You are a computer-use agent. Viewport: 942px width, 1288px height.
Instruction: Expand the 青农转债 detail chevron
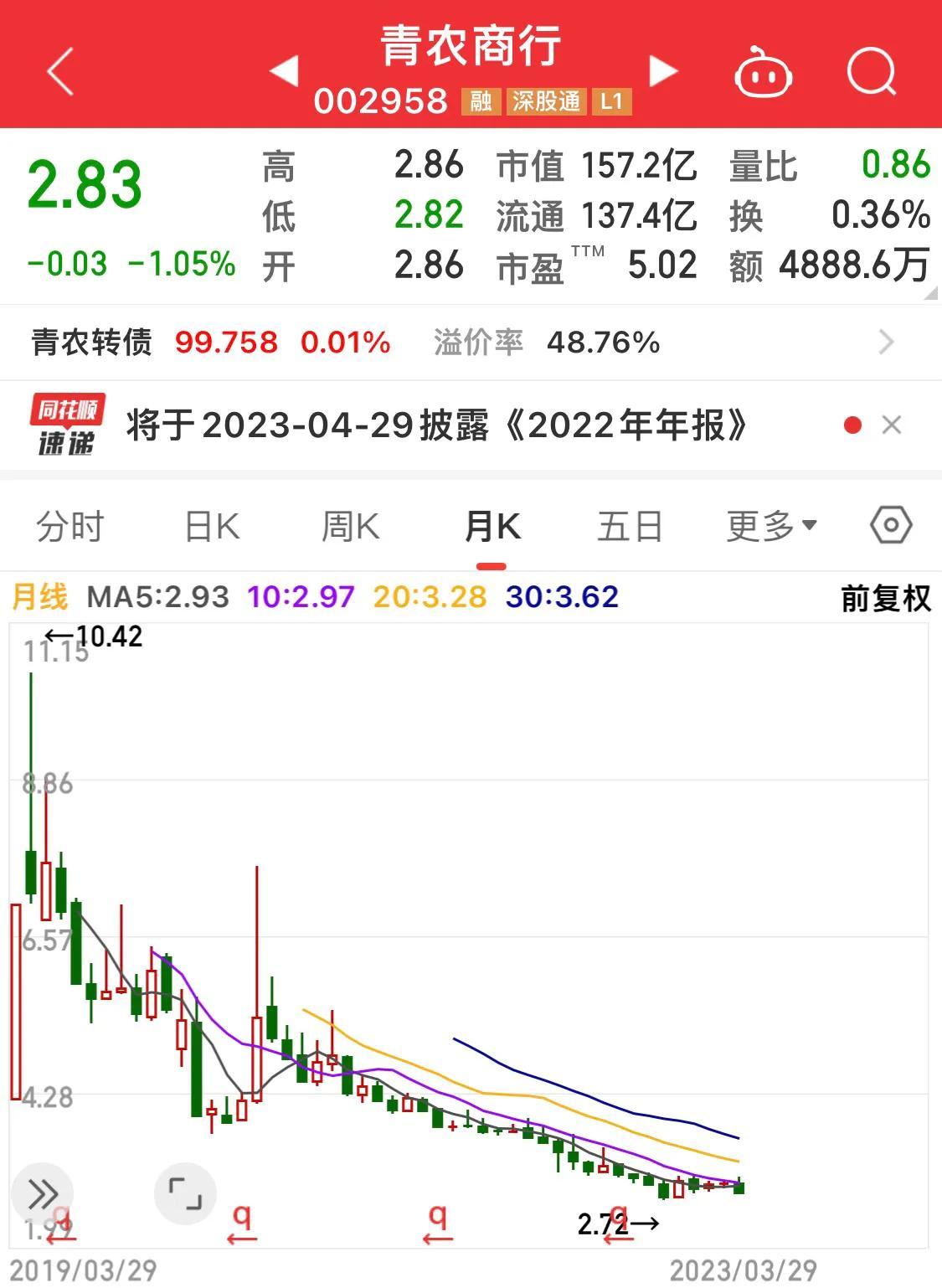click(887, 343)
